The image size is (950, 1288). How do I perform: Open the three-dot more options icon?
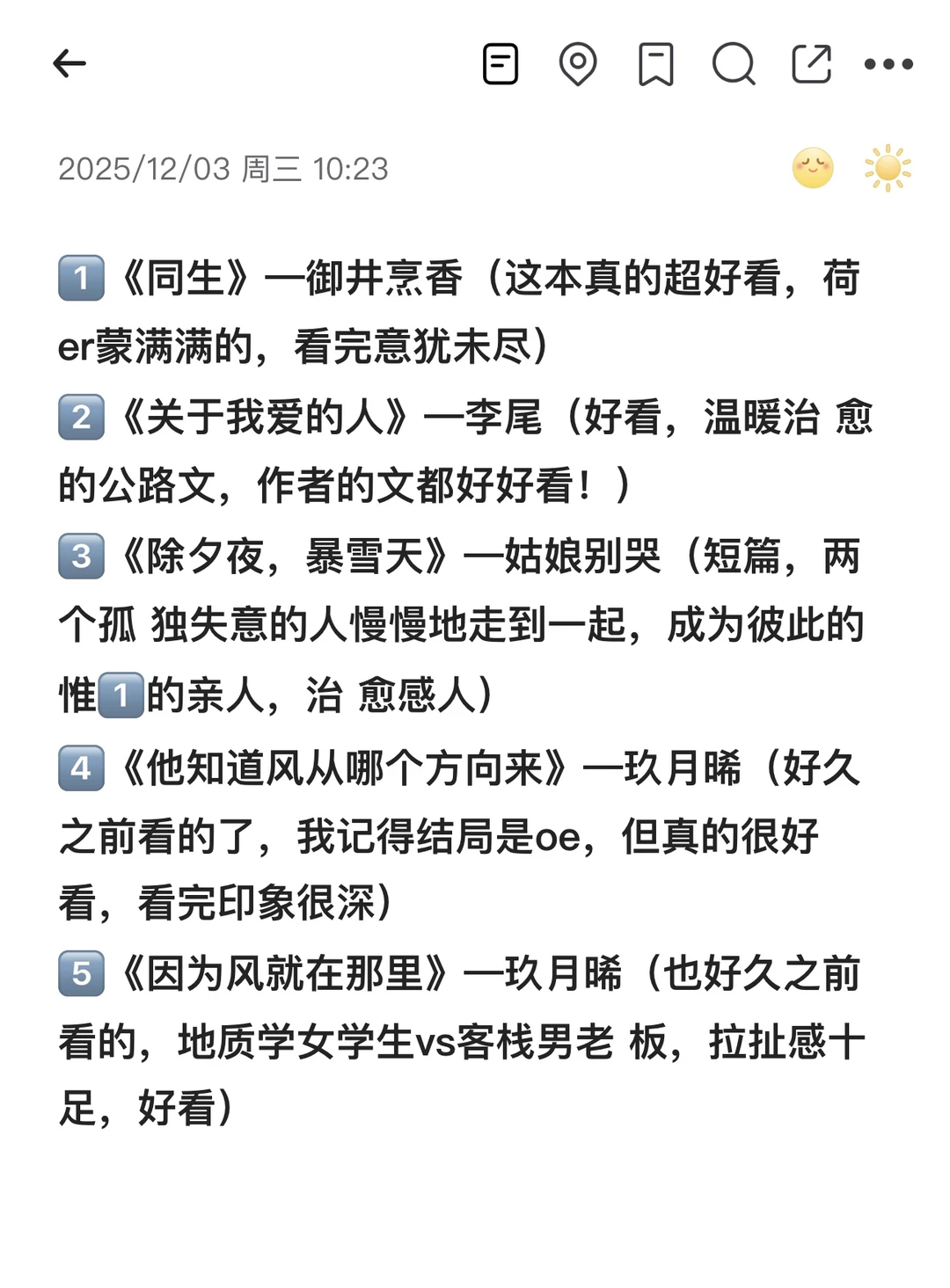pyautogui.click(x=888, y=64)
